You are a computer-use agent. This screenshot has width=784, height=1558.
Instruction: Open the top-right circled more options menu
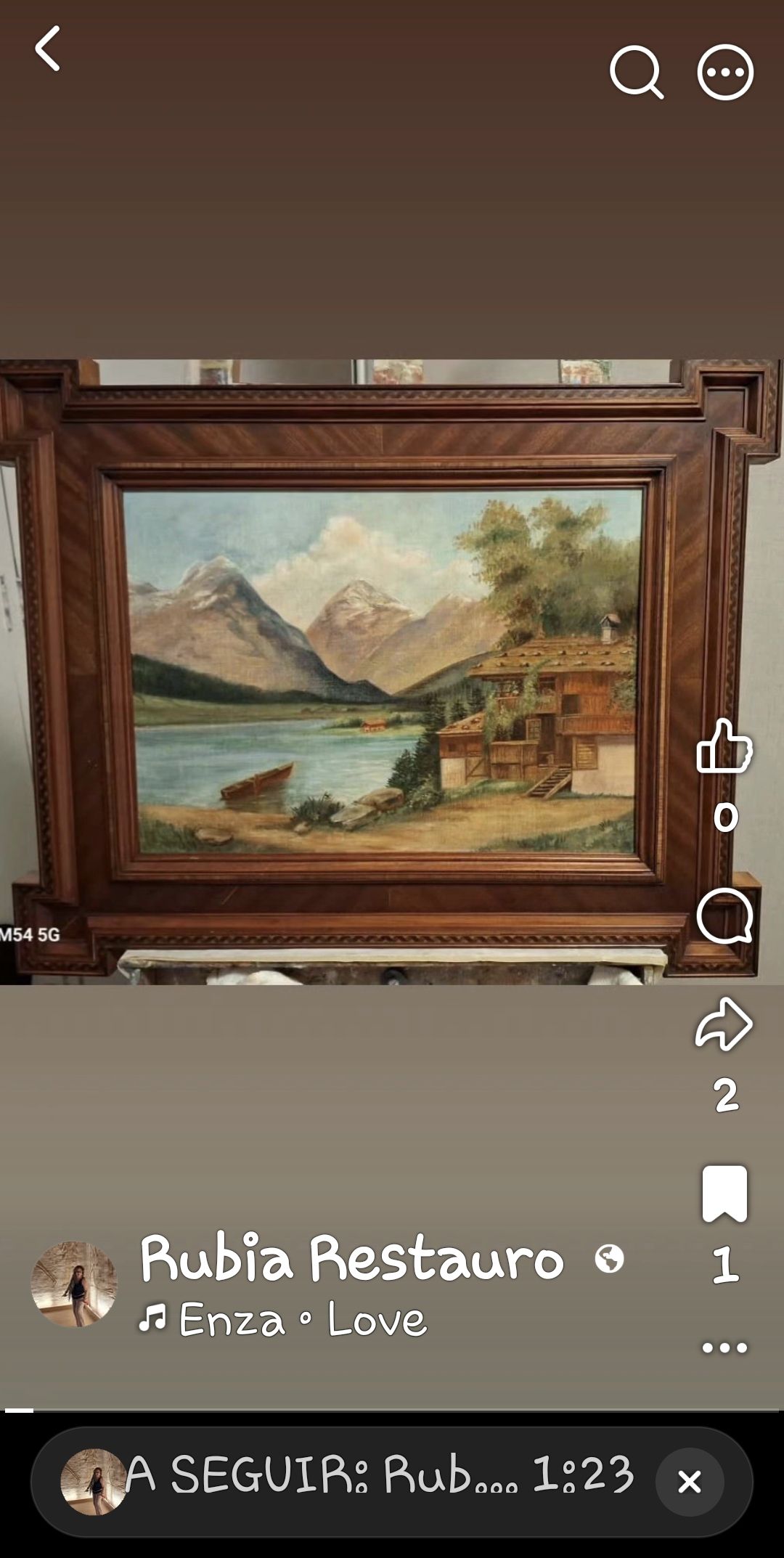click(x=725, y=73)
